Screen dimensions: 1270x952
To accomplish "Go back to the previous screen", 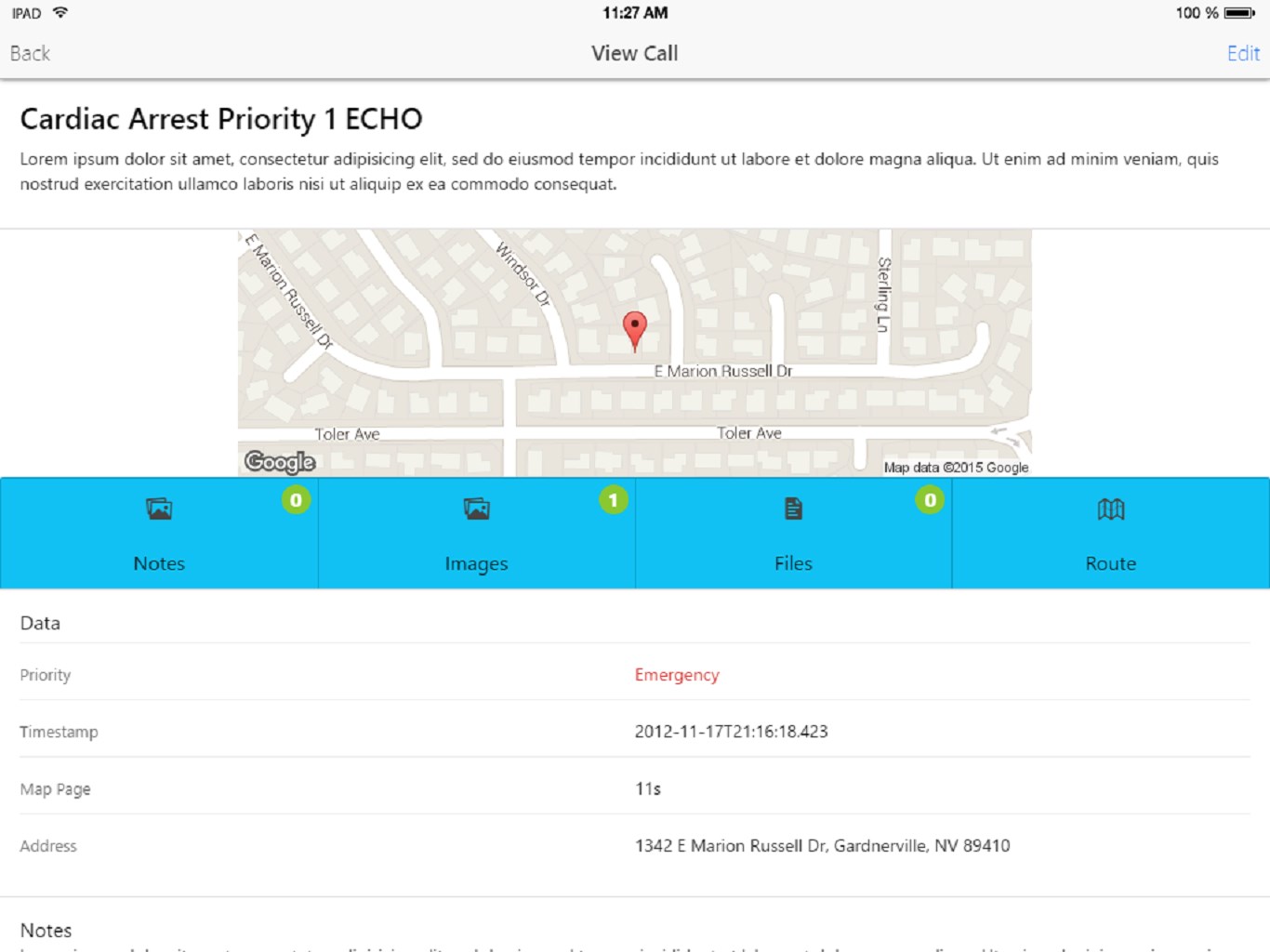I will click(x=30, y=54).
